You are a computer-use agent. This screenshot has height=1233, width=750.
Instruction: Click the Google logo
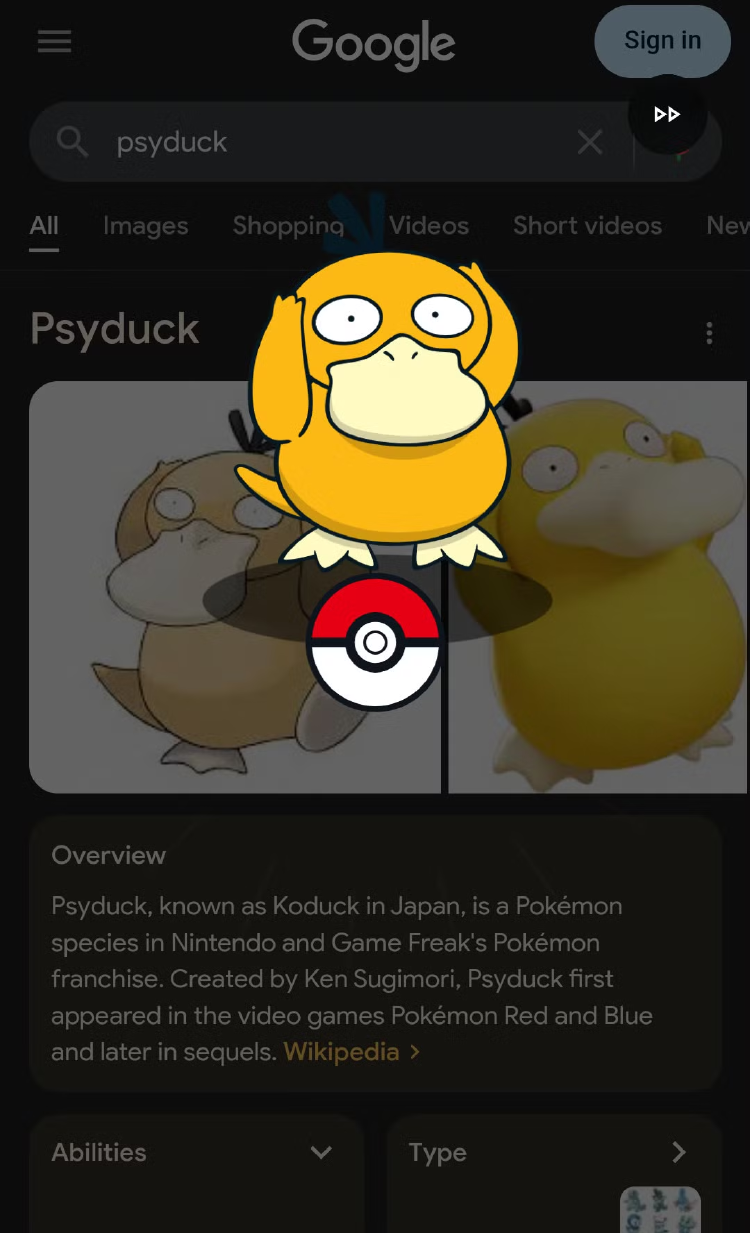pos(373,43)
